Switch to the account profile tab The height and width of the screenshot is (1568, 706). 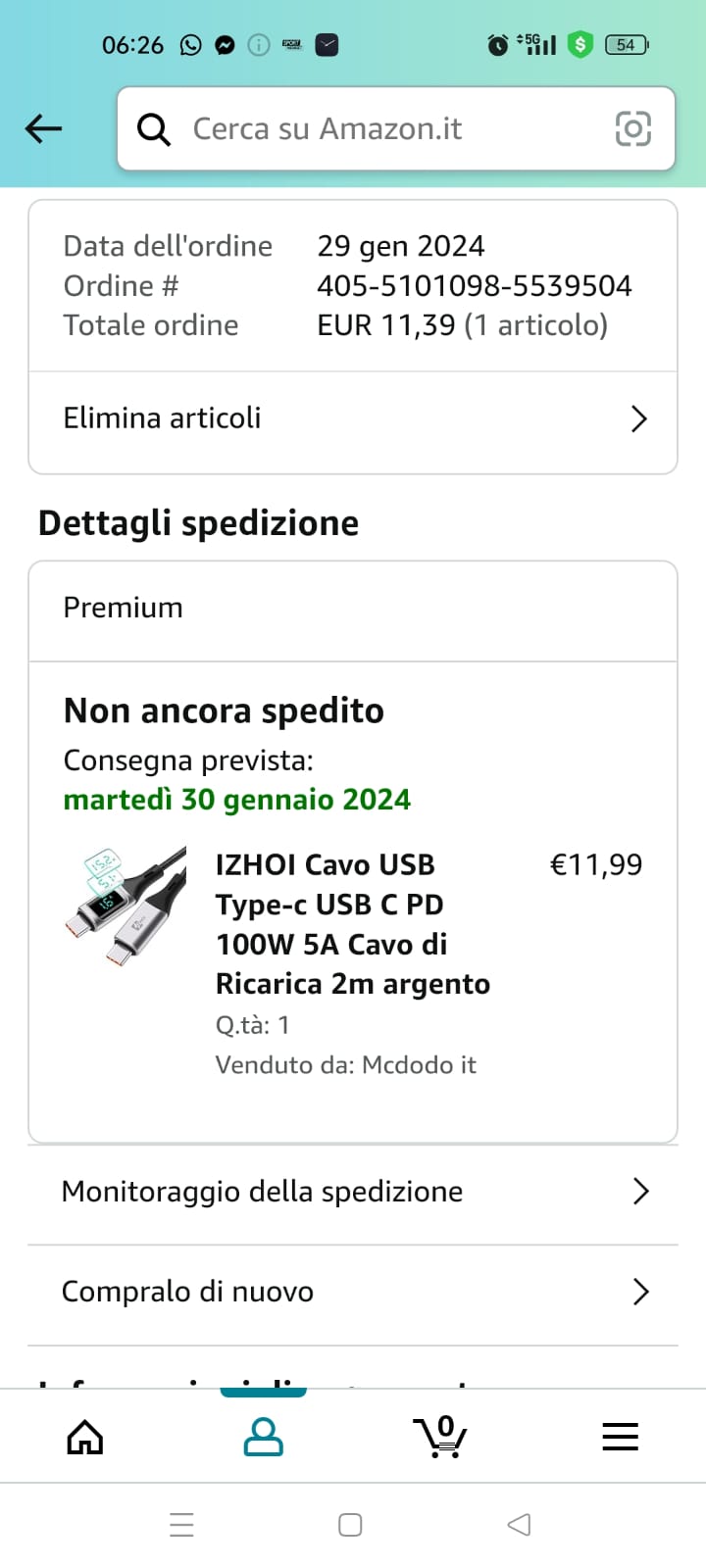pos(263,1437)
